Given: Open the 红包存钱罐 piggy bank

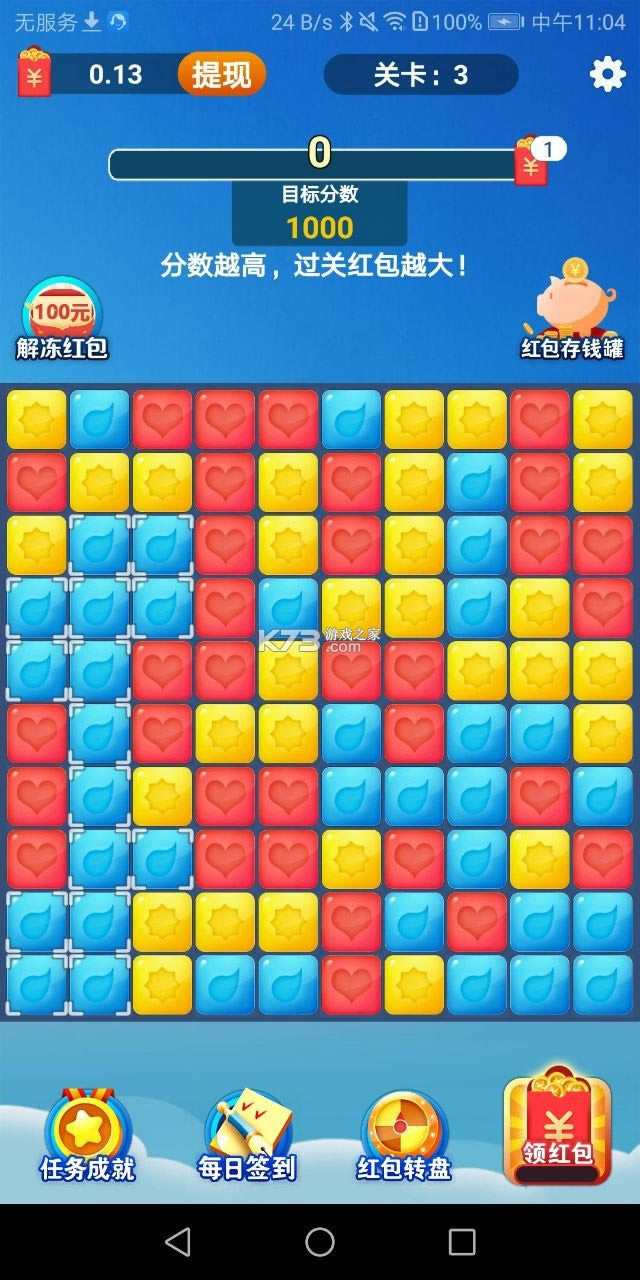Looking at the screenshot, I should point(572,312).
